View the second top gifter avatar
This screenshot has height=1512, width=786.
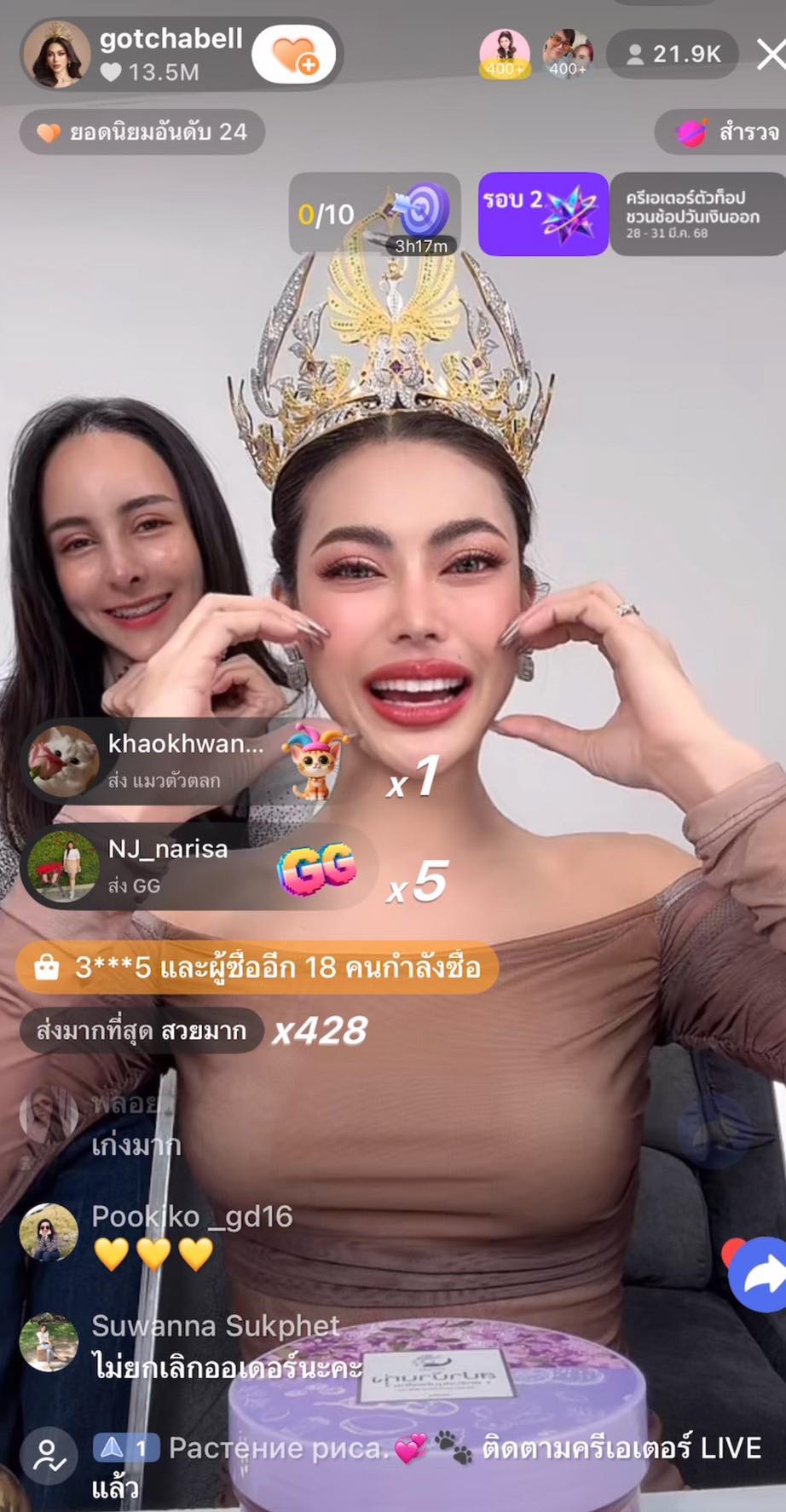(x=568, y=53)
